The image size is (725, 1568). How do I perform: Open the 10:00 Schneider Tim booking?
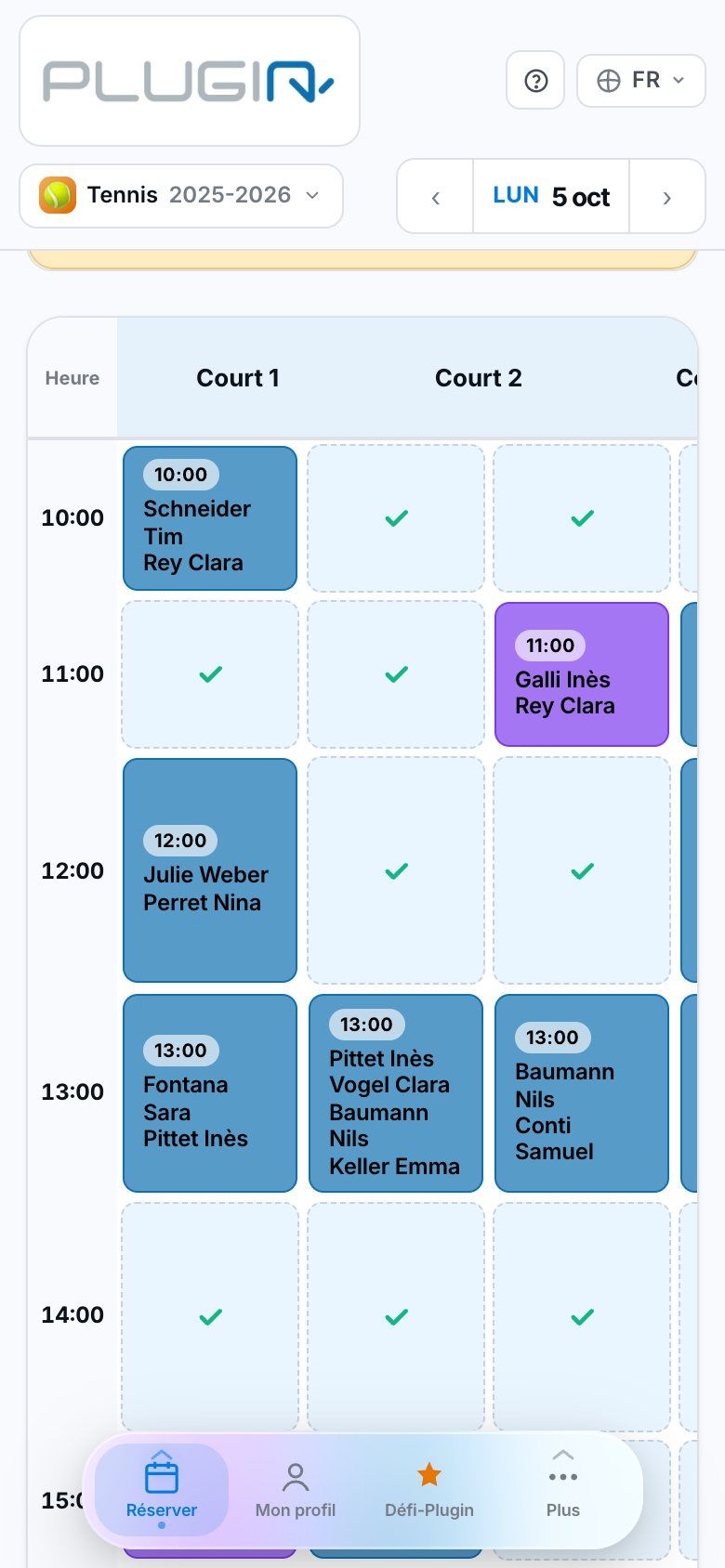210,518
